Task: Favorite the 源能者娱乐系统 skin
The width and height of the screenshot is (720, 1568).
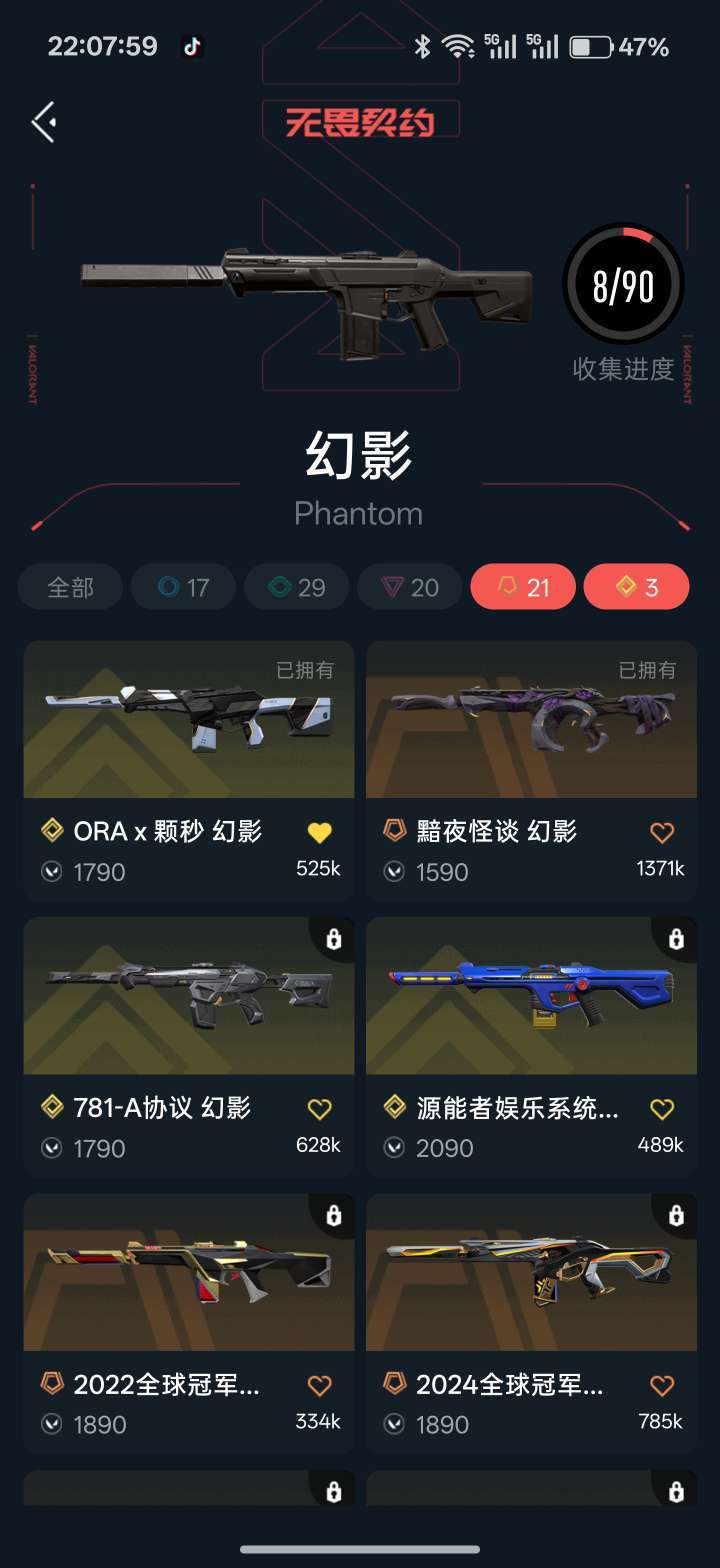Action: click(x=662, y=1108)
